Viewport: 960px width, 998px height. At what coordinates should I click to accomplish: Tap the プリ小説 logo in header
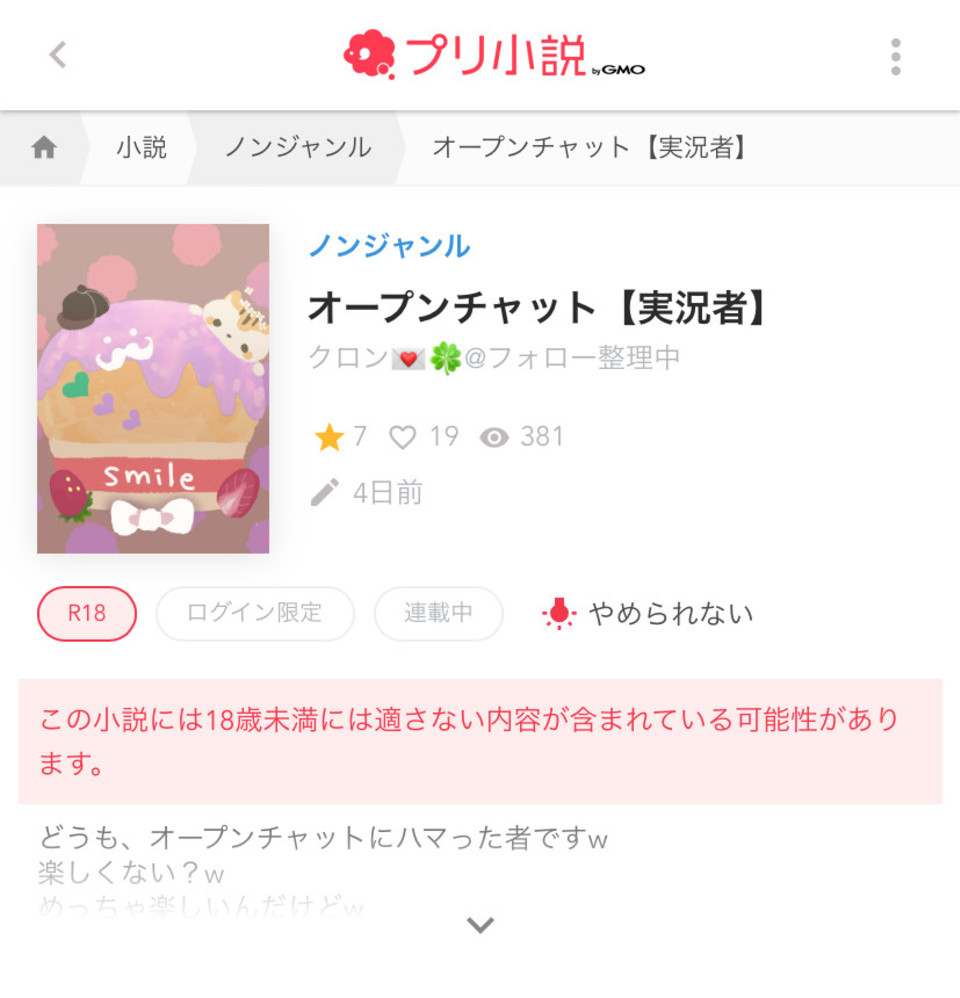click(493, 56)
